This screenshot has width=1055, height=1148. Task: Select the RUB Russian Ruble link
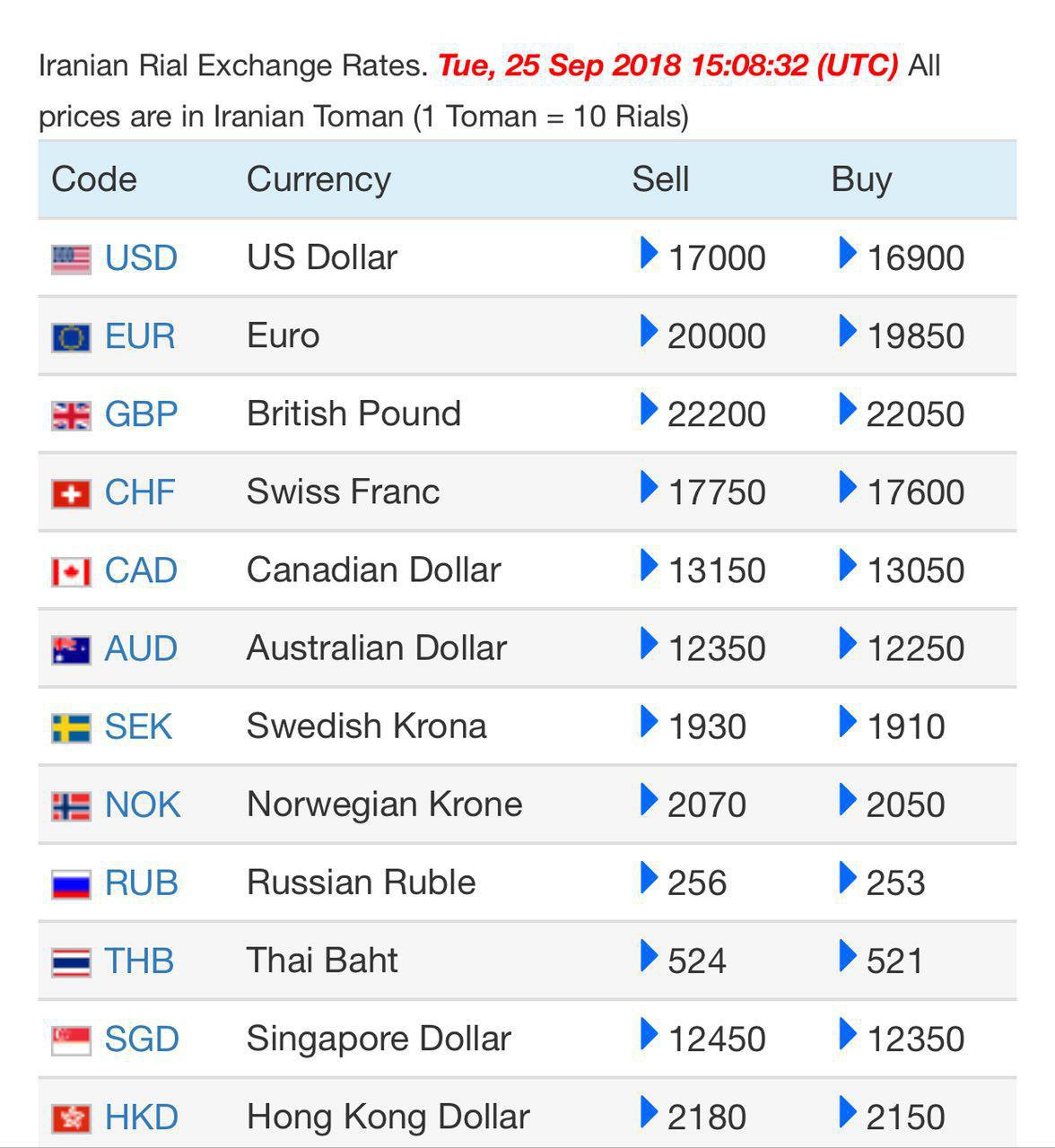(141, 883)
